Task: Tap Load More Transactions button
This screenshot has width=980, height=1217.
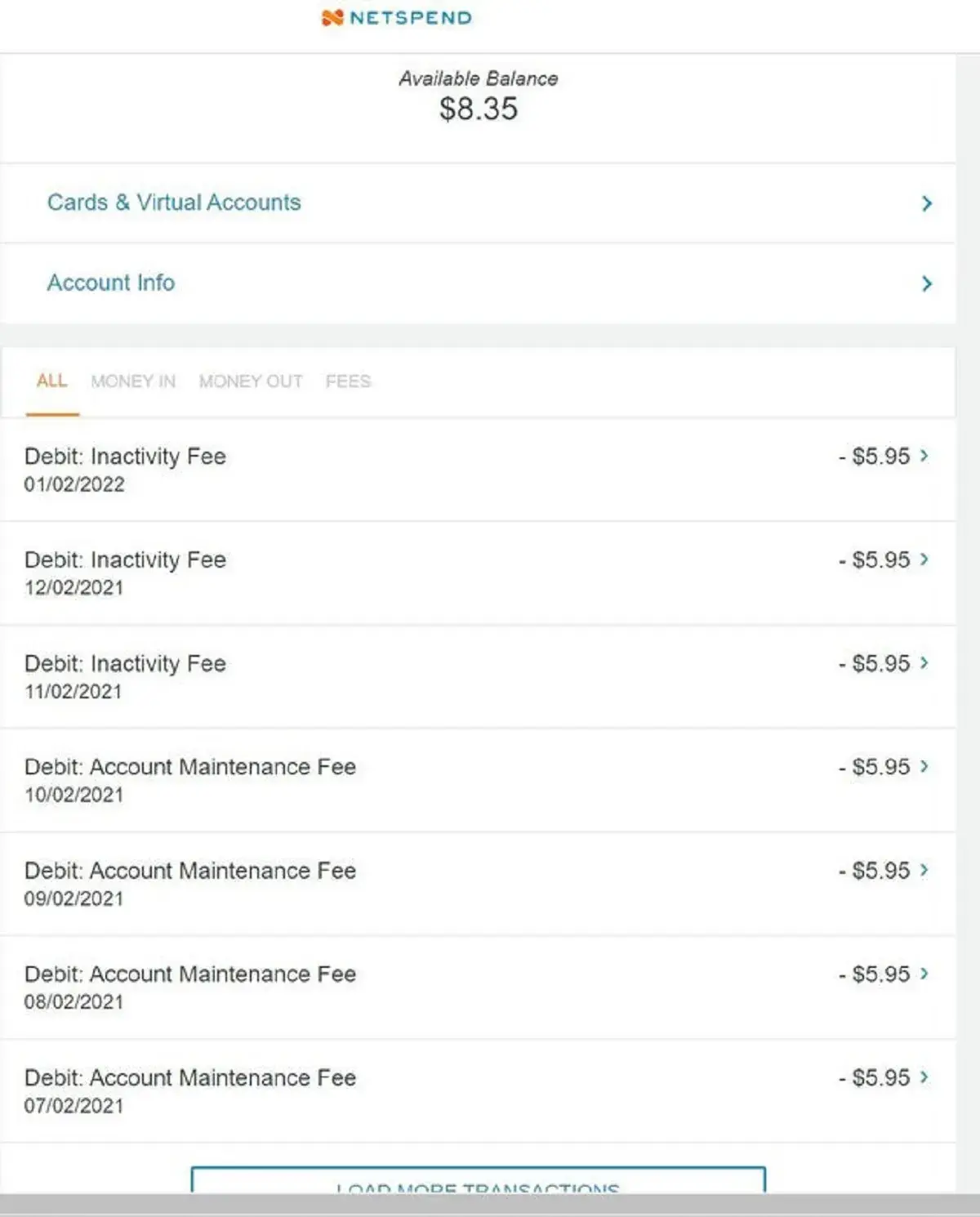Action: (478, 1182)
